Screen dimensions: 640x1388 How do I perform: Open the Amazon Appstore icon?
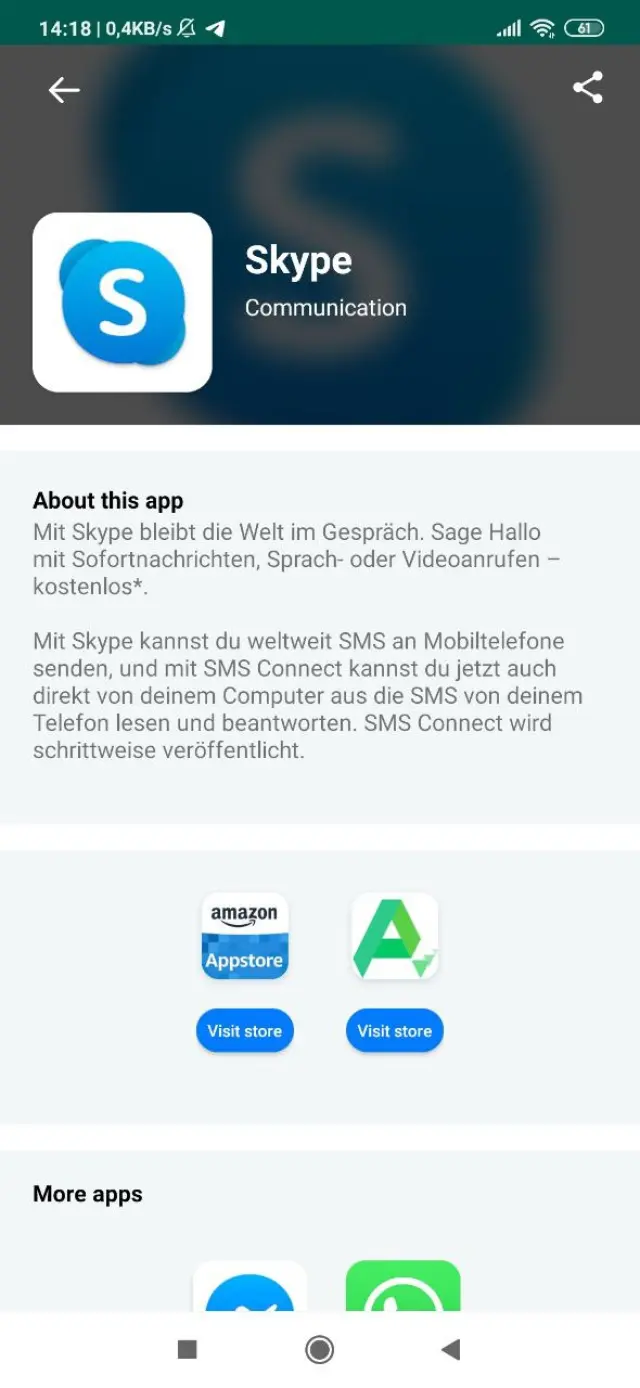(x=245, y=936)
